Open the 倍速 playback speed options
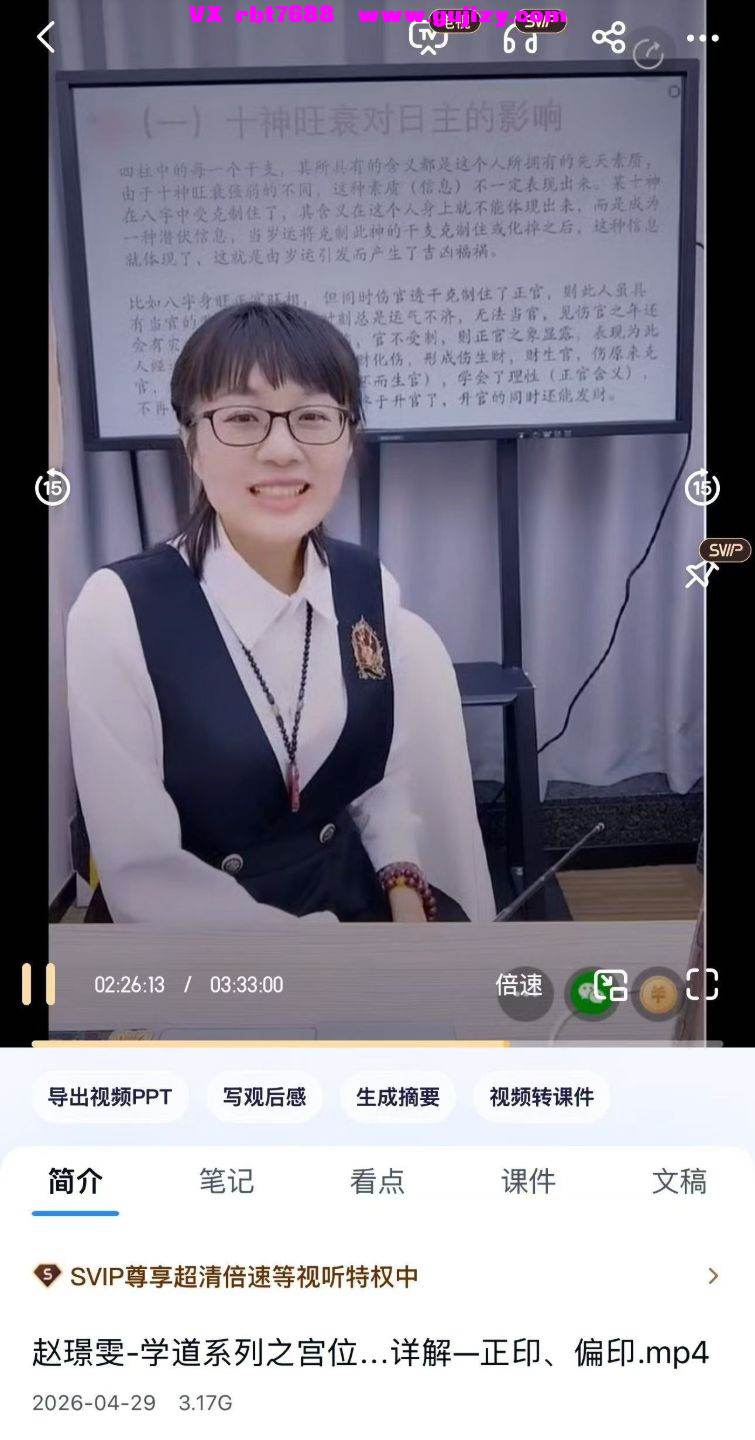The image size is (755, 1440). click(x=519, y=985)
